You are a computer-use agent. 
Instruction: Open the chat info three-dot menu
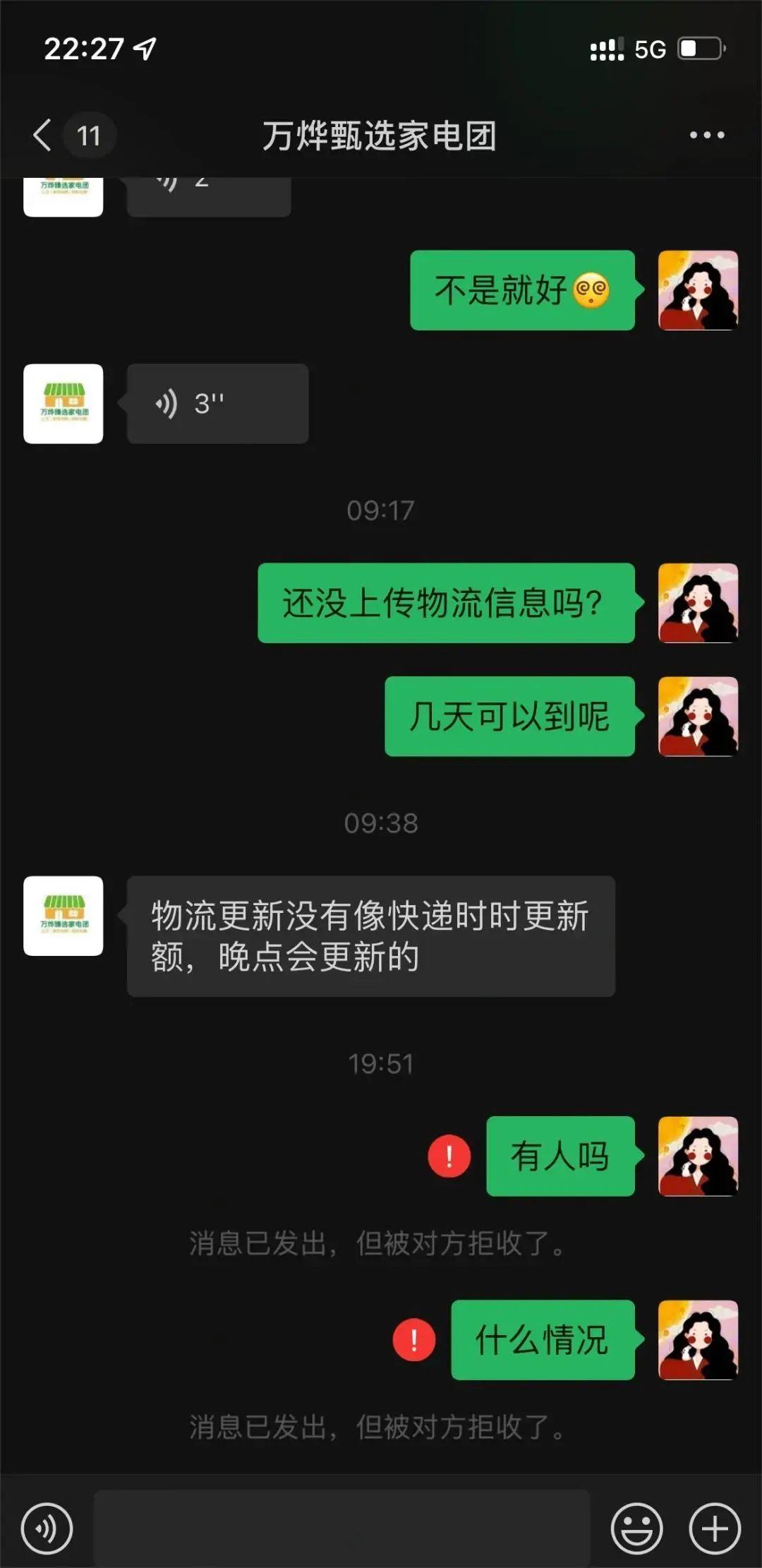pyautogui.click(x=707, y=135)
